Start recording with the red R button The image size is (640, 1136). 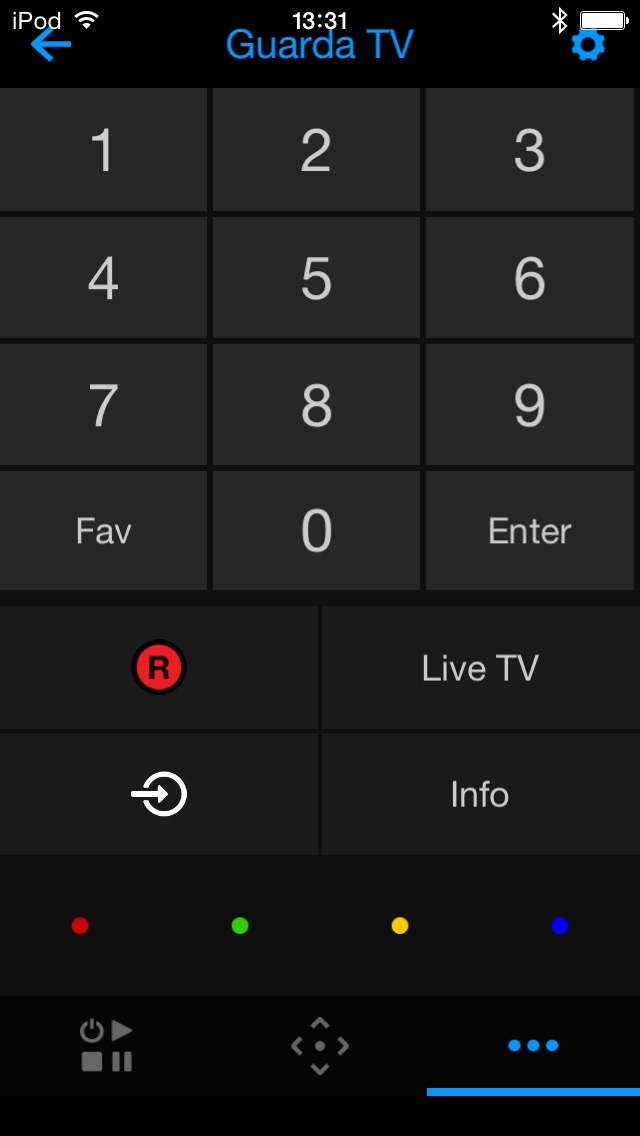click(x=159, y=667)
